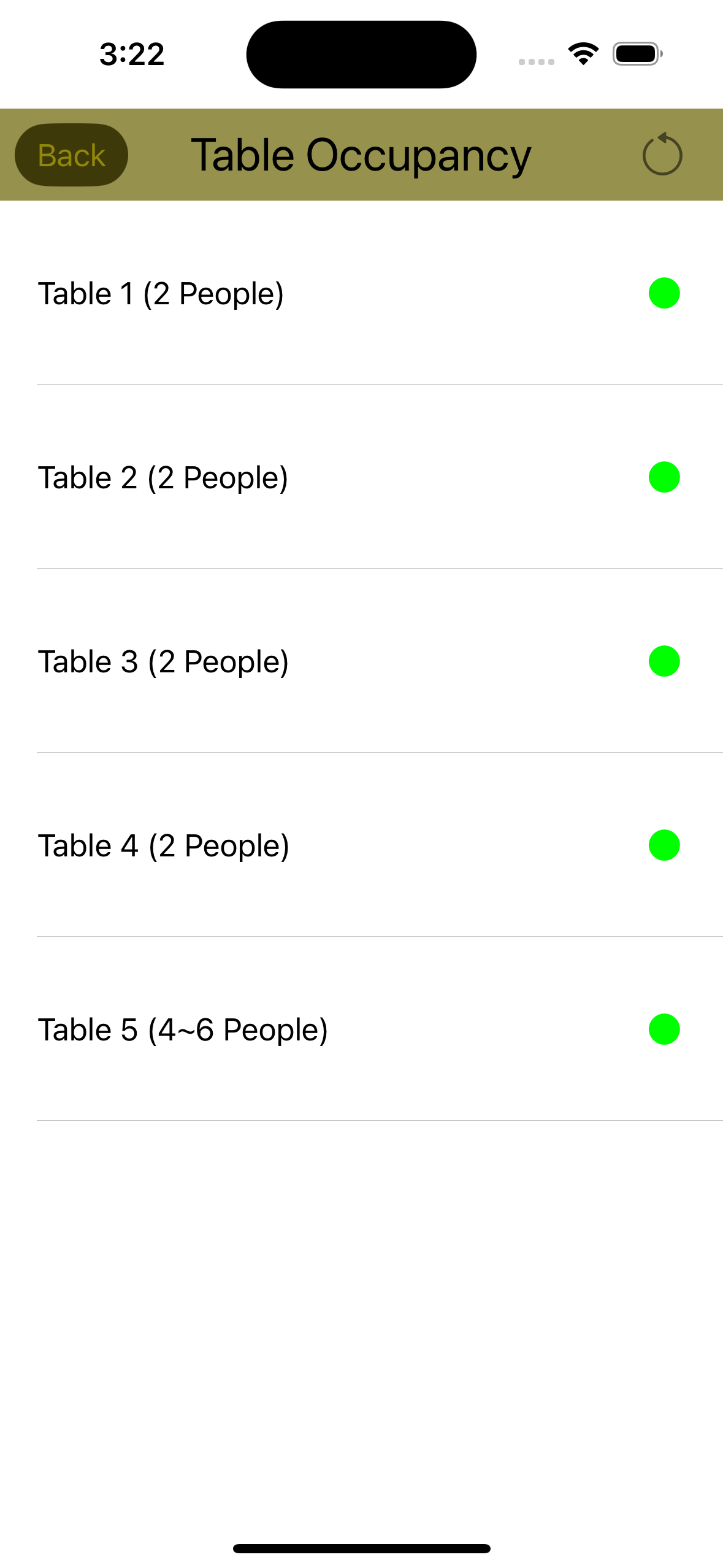723x1568 pixels.
Task: Tap the green status dot for Table 3
Action: (x=664, y=661)
